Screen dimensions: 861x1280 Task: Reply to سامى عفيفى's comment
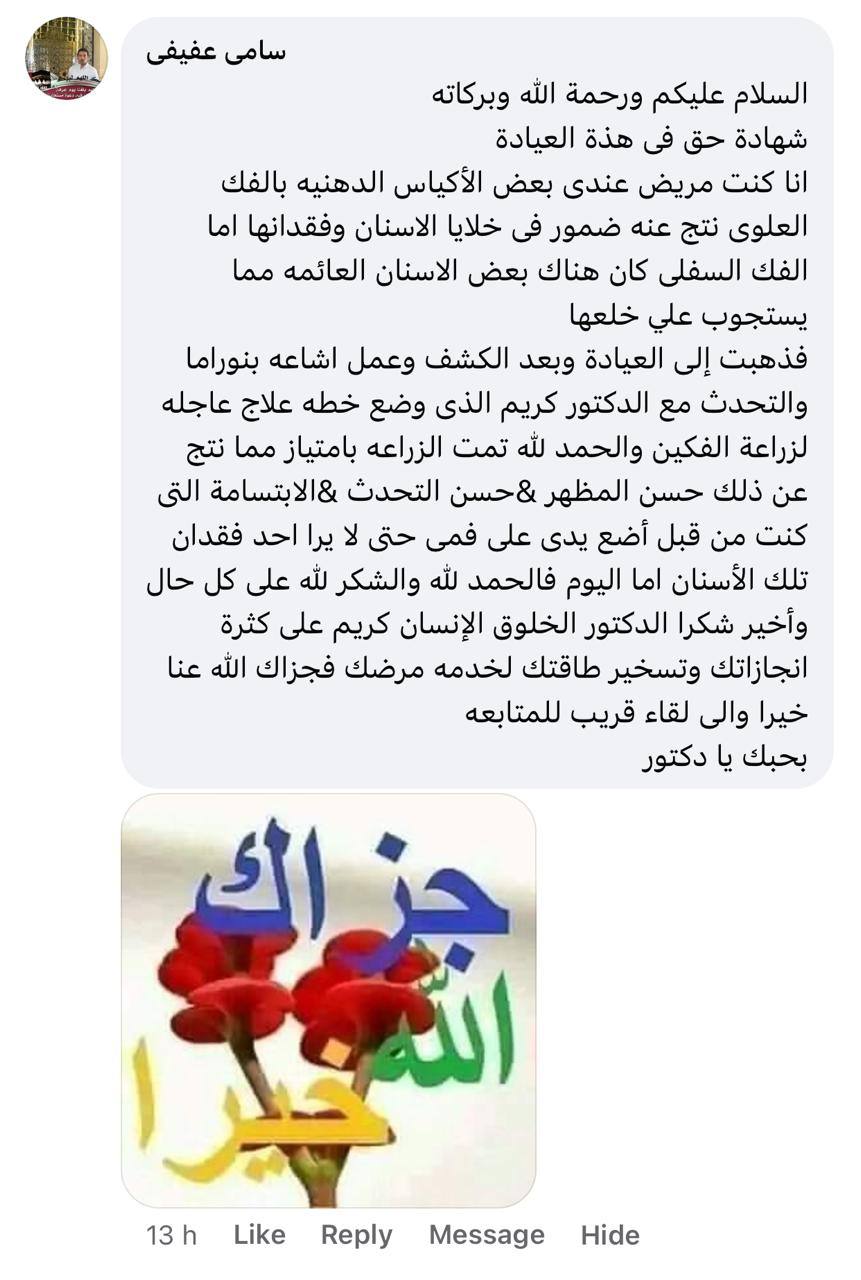click(356, 1235)
